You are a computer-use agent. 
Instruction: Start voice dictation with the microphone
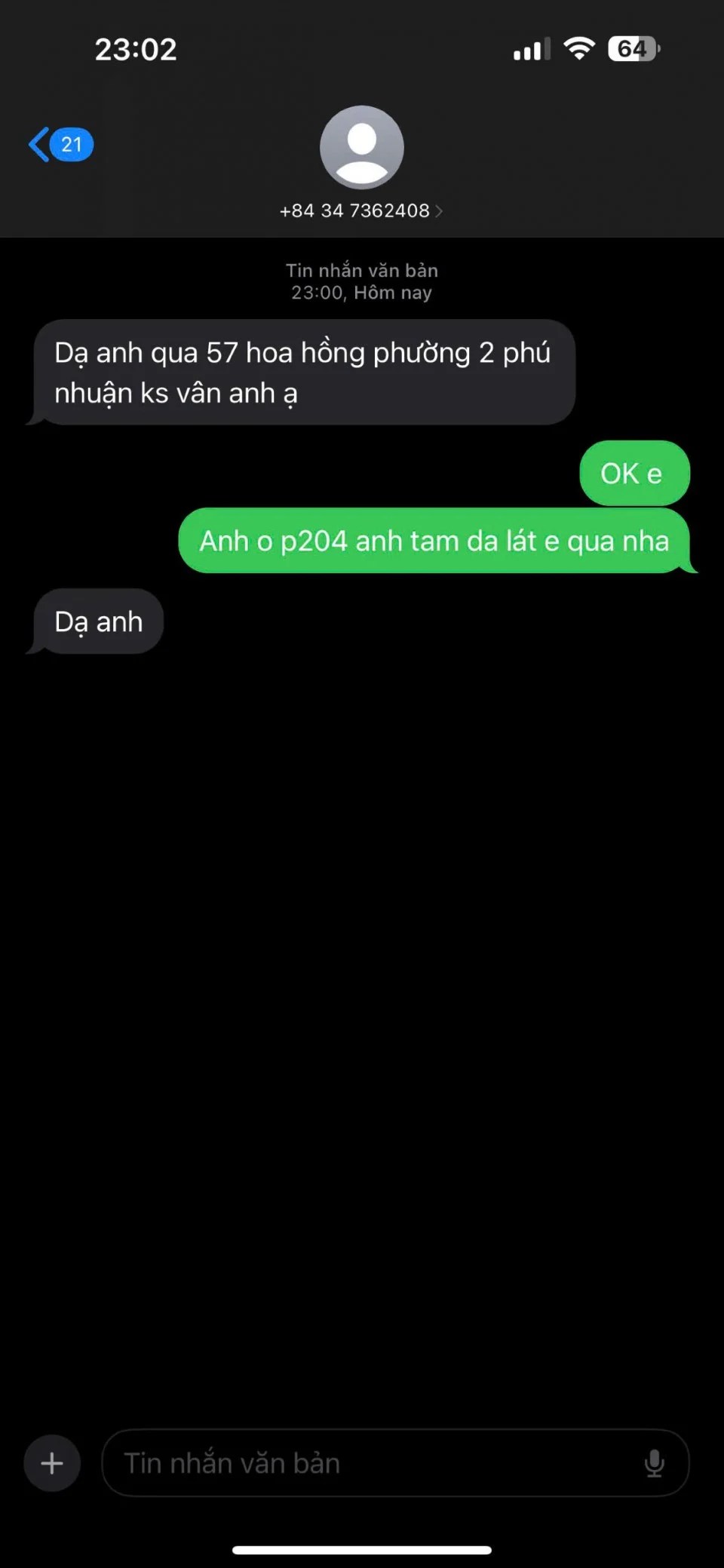[654, 1464]
